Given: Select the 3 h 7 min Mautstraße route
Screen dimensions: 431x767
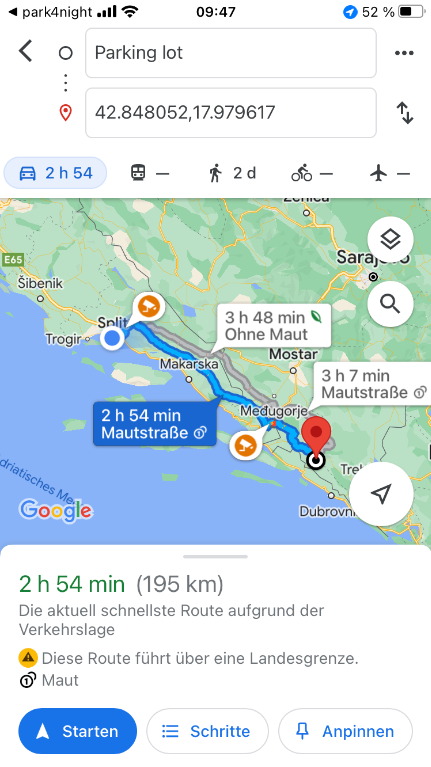Looking at the screenshot, I should pos(372,384).
